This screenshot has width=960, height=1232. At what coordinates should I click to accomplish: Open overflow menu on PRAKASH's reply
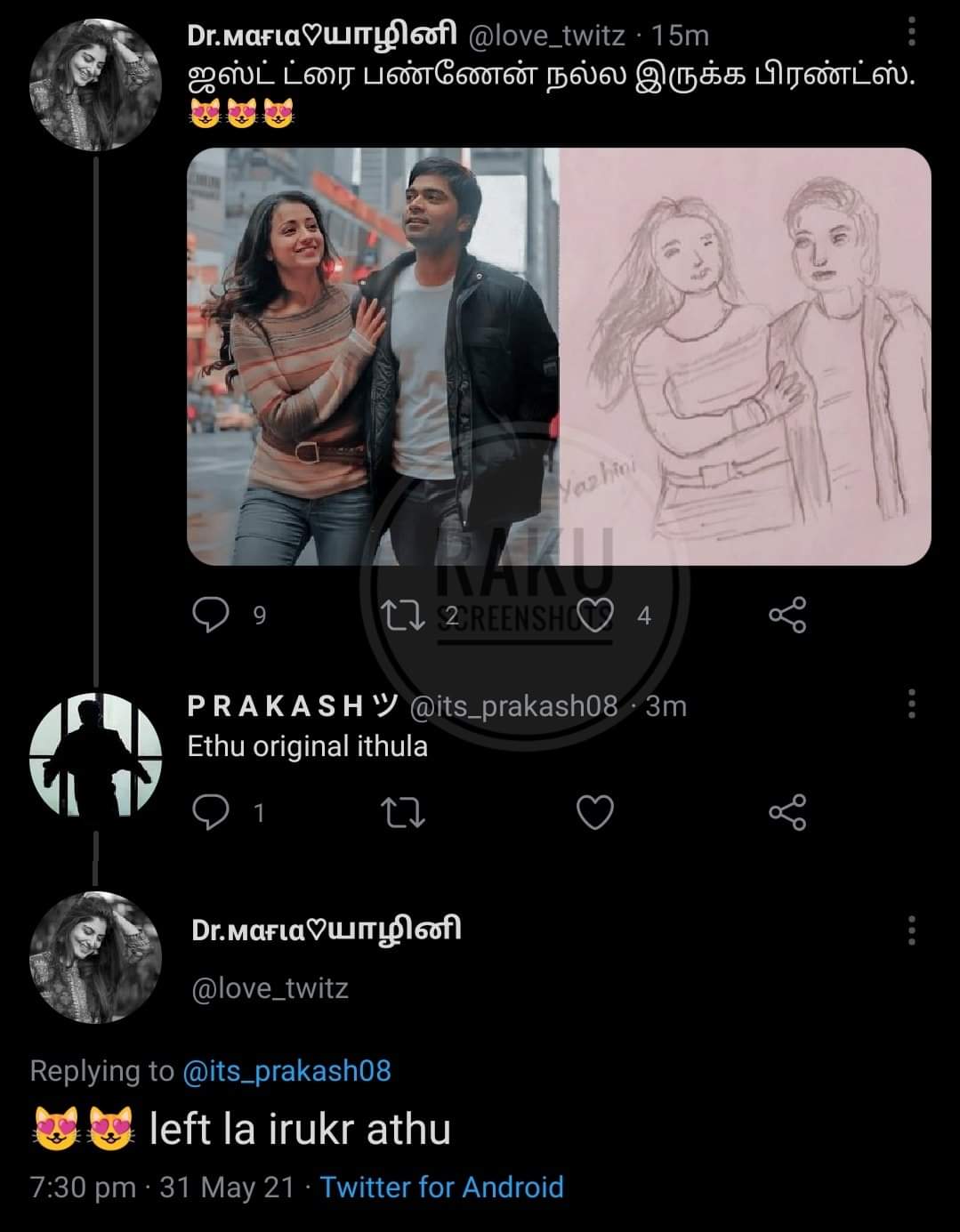tap(911, 704)
